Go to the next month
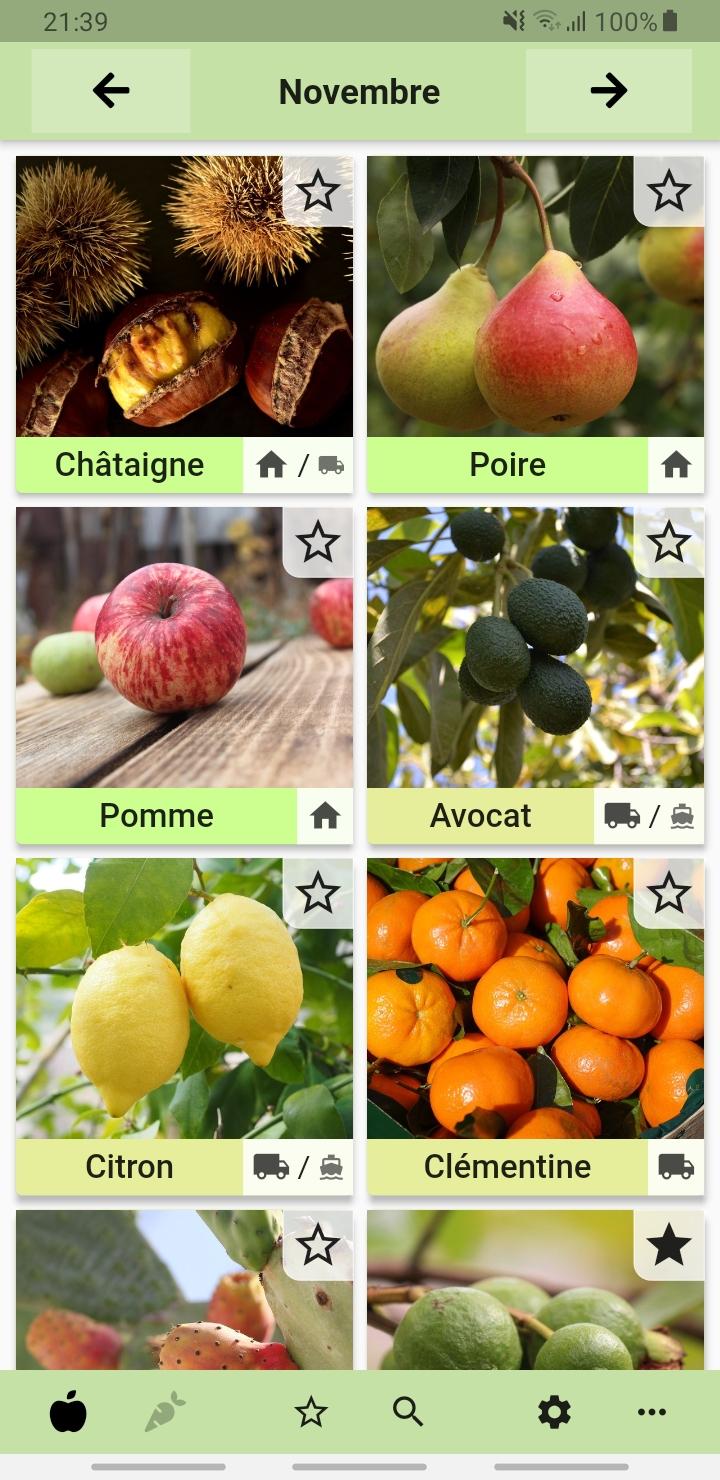 pyautogui.click(x=608, y=91)
